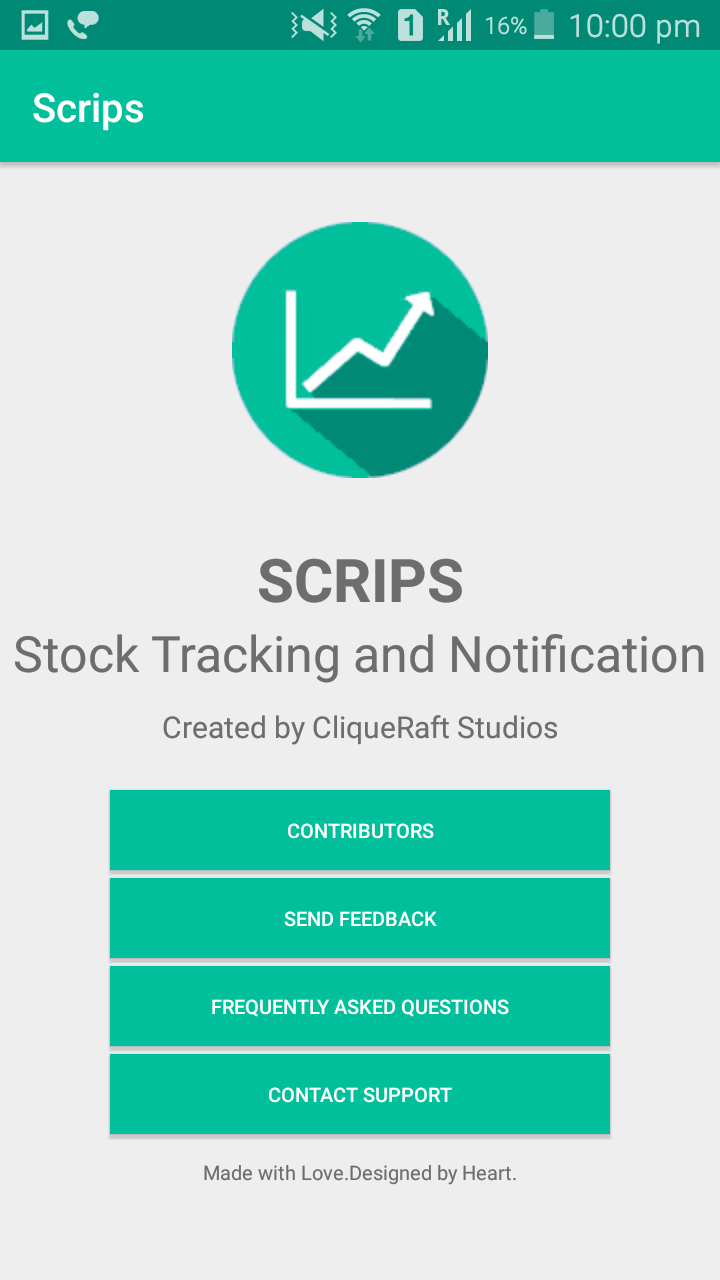Screen dimensions: 720x1280
Task: Tap CONTACT SUPPORT
Action: pos(360,1094)
